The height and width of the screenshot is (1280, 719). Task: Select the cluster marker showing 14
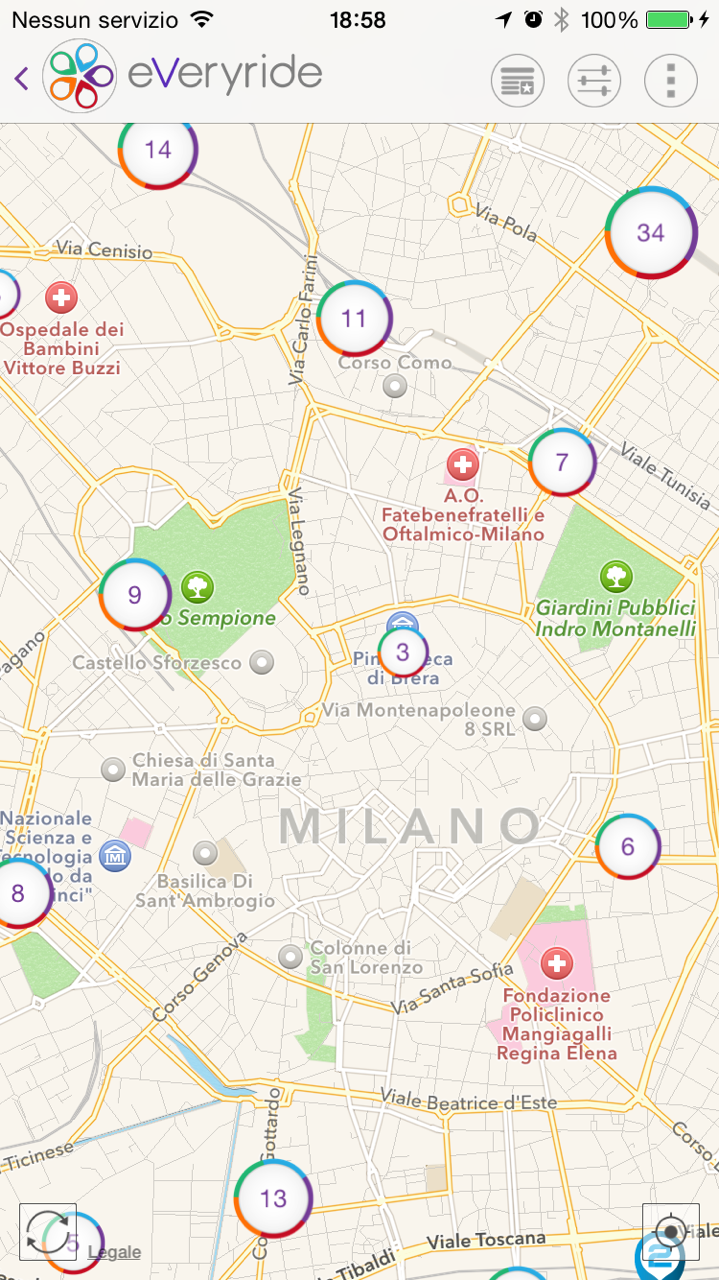point(158,150)
